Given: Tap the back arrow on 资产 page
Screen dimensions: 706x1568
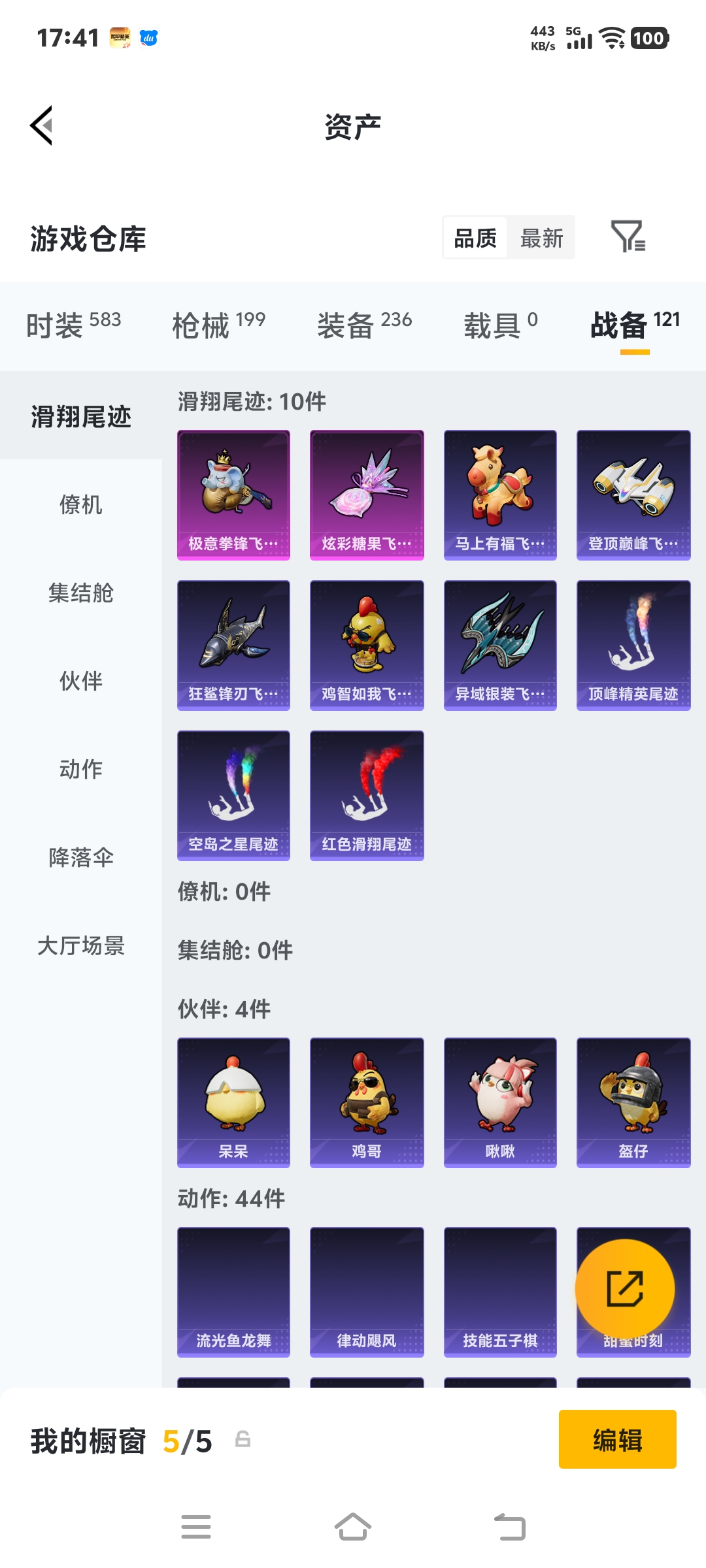Looking at the screenshot, I should click(x=41, y=125).
